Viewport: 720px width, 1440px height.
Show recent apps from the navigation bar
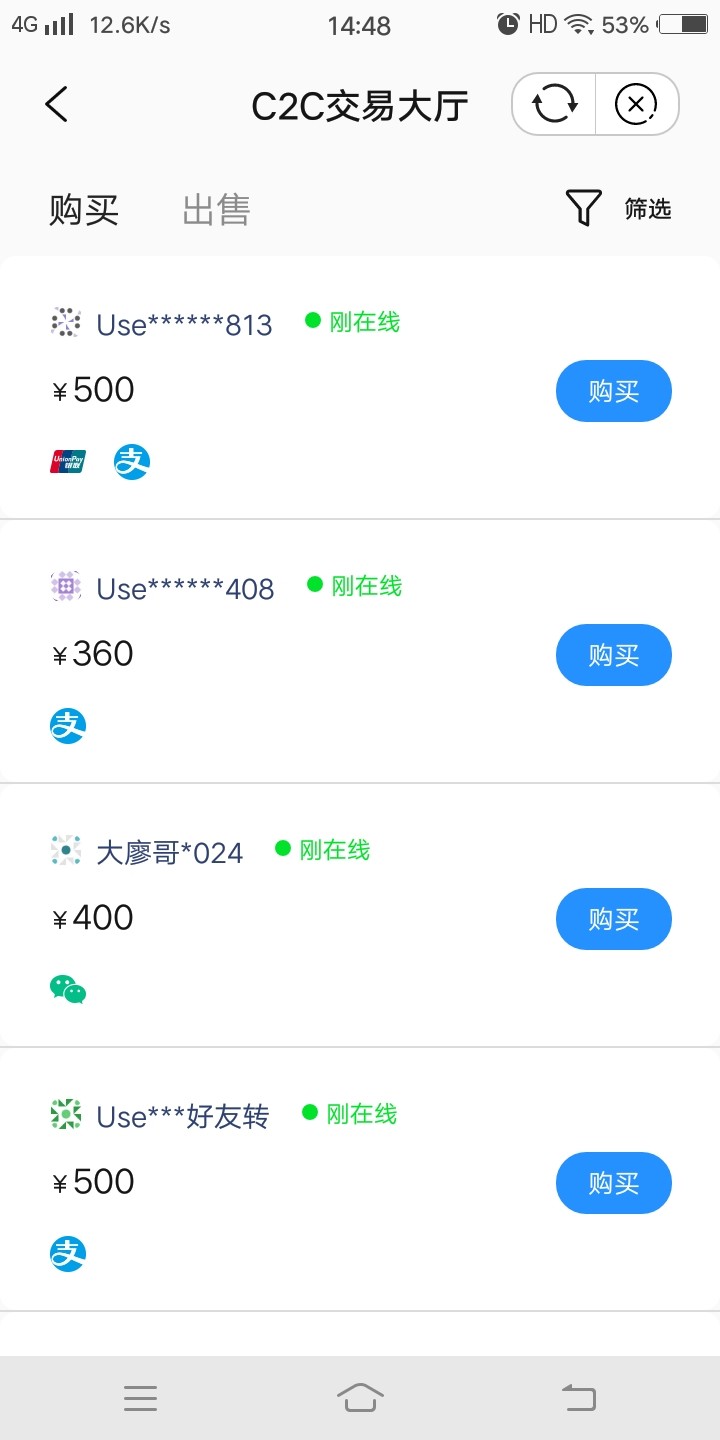(x=141, y=1397)
